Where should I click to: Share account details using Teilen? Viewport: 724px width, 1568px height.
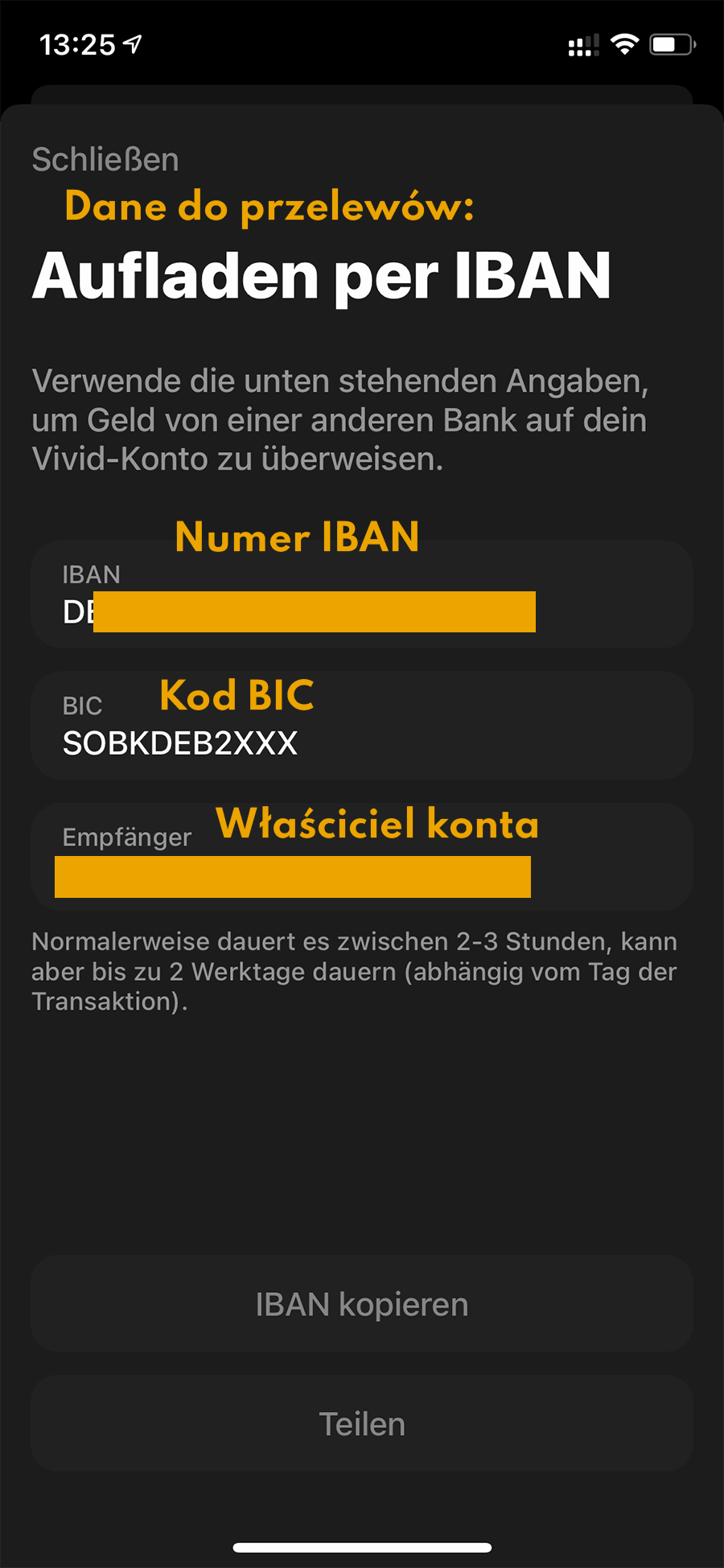pos(362,1424)
